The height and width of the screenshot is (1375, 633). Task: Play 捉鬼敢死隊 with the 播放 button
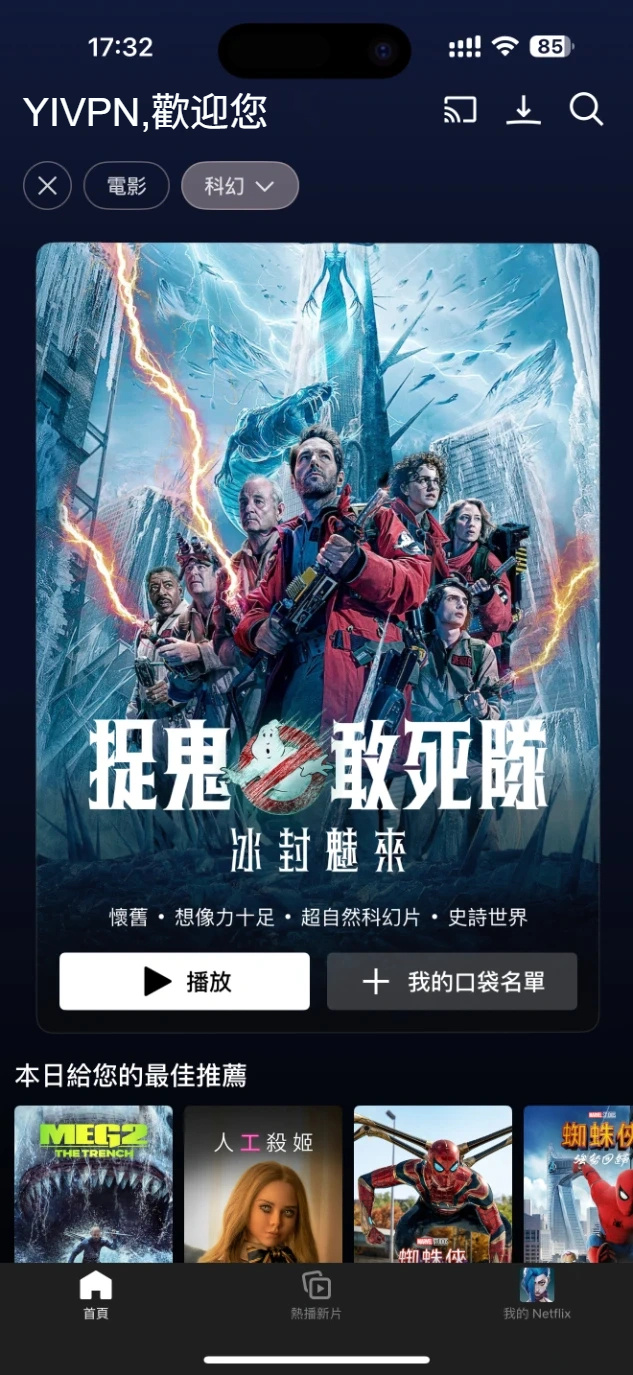coord(184,981)
